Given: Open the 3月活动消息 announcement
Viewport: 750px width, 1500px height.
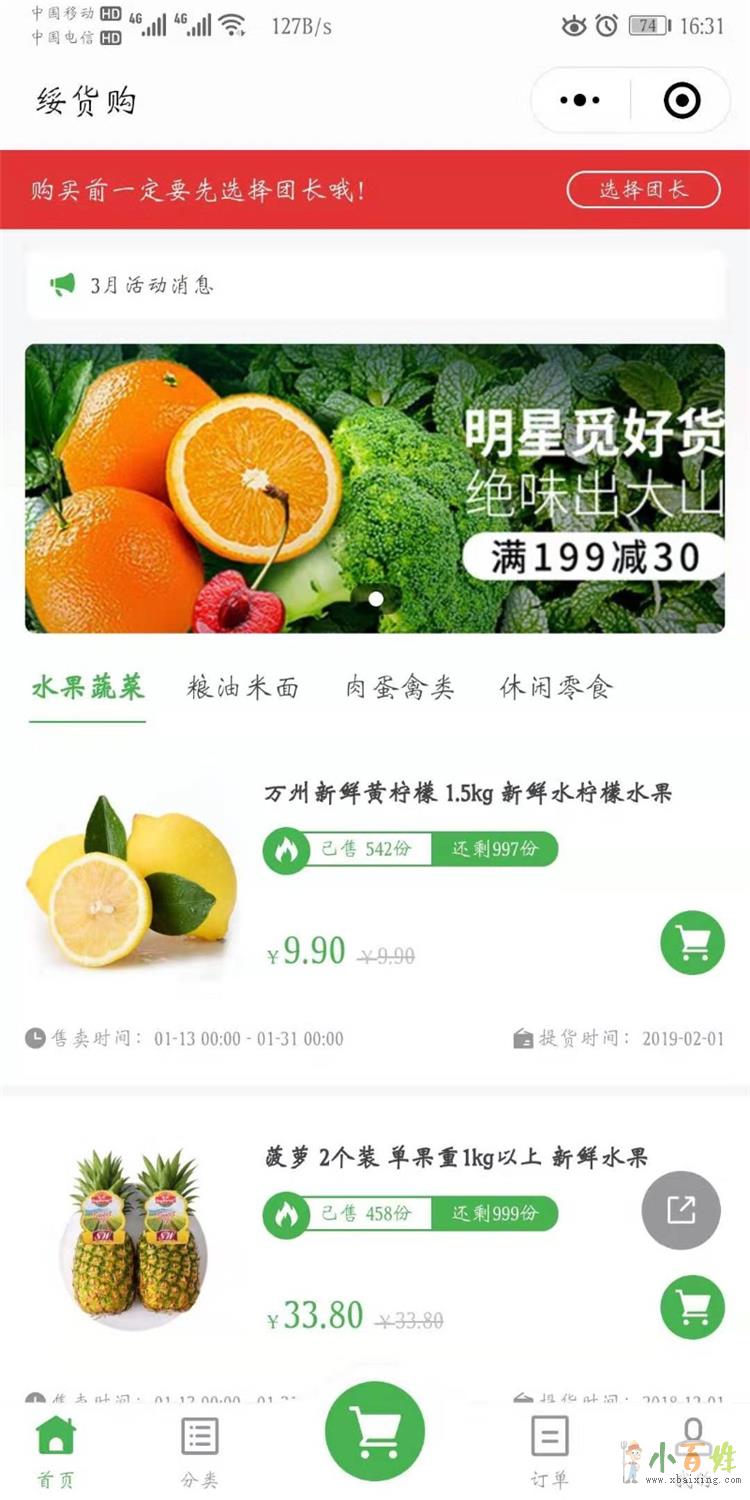Looking at the screenshot, I should coord(374,285).
